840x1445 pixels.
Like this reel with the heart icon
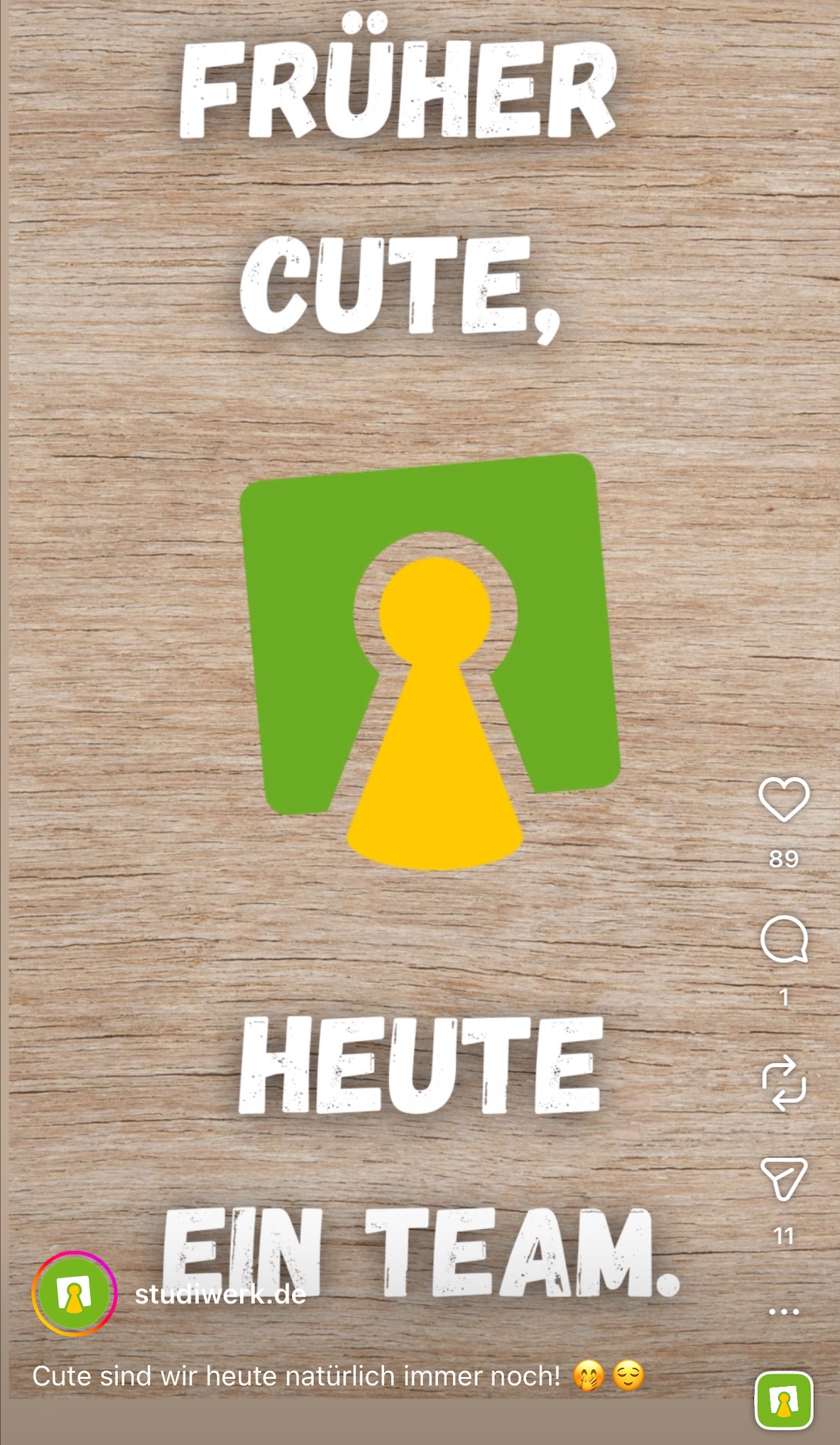(784, 800)
